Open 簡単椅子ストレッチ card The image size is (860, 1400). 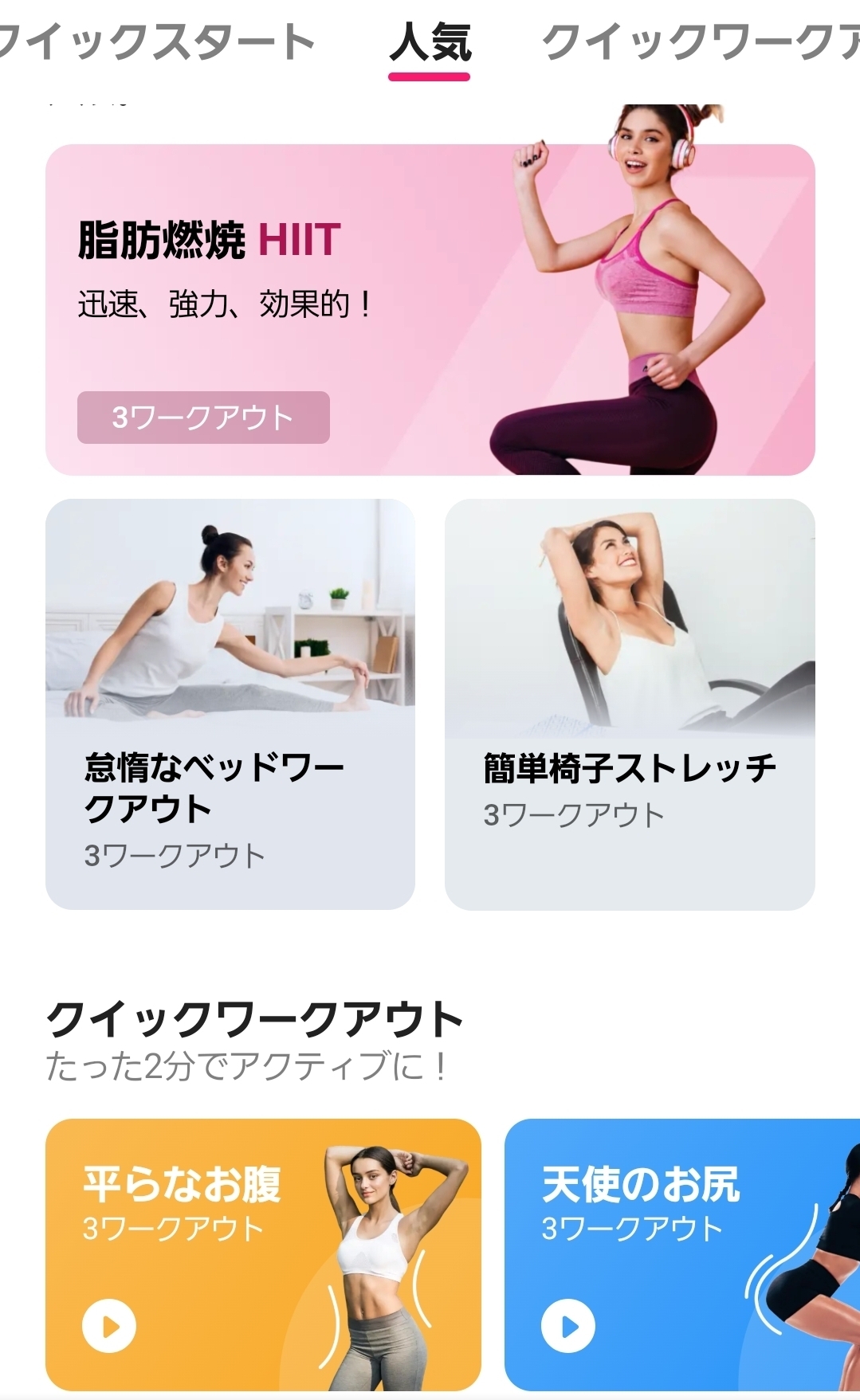tap(629, 704)
